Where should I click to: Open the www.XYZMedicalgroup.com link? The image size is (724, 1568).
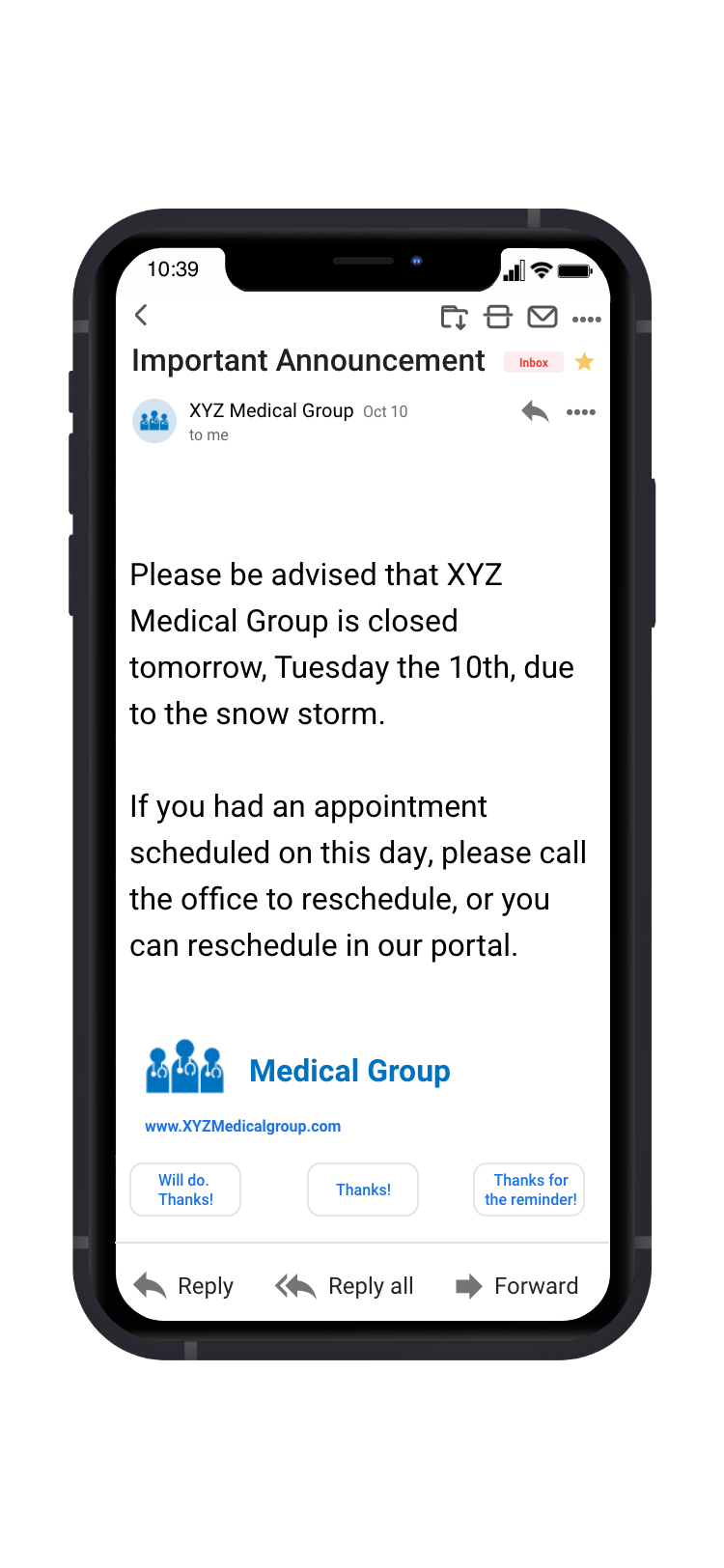click(x=242, y=1126)
